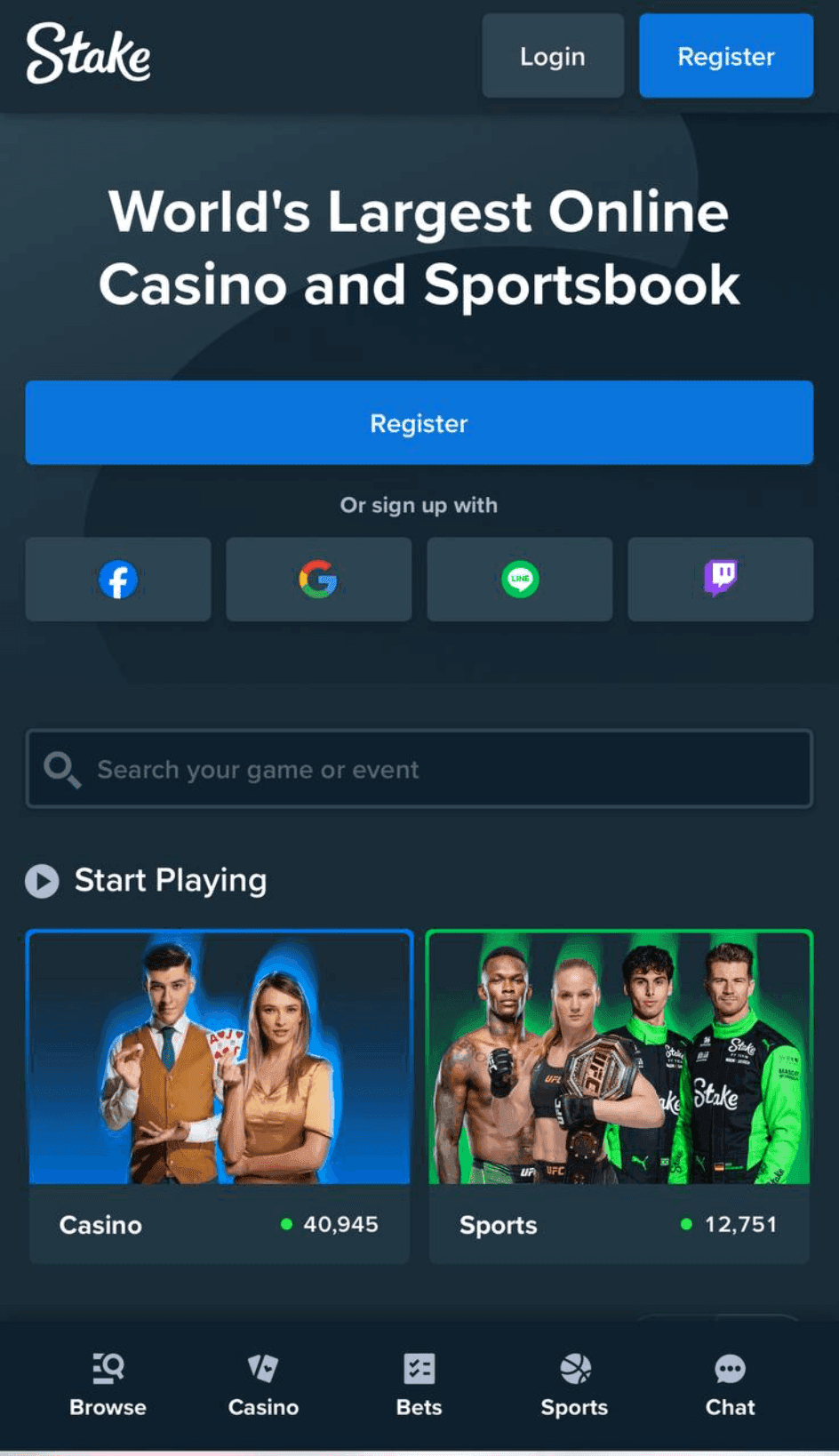Open the Browse section icon
The height and width of the screenshot is (1456, 839).
coord(108,1367)
